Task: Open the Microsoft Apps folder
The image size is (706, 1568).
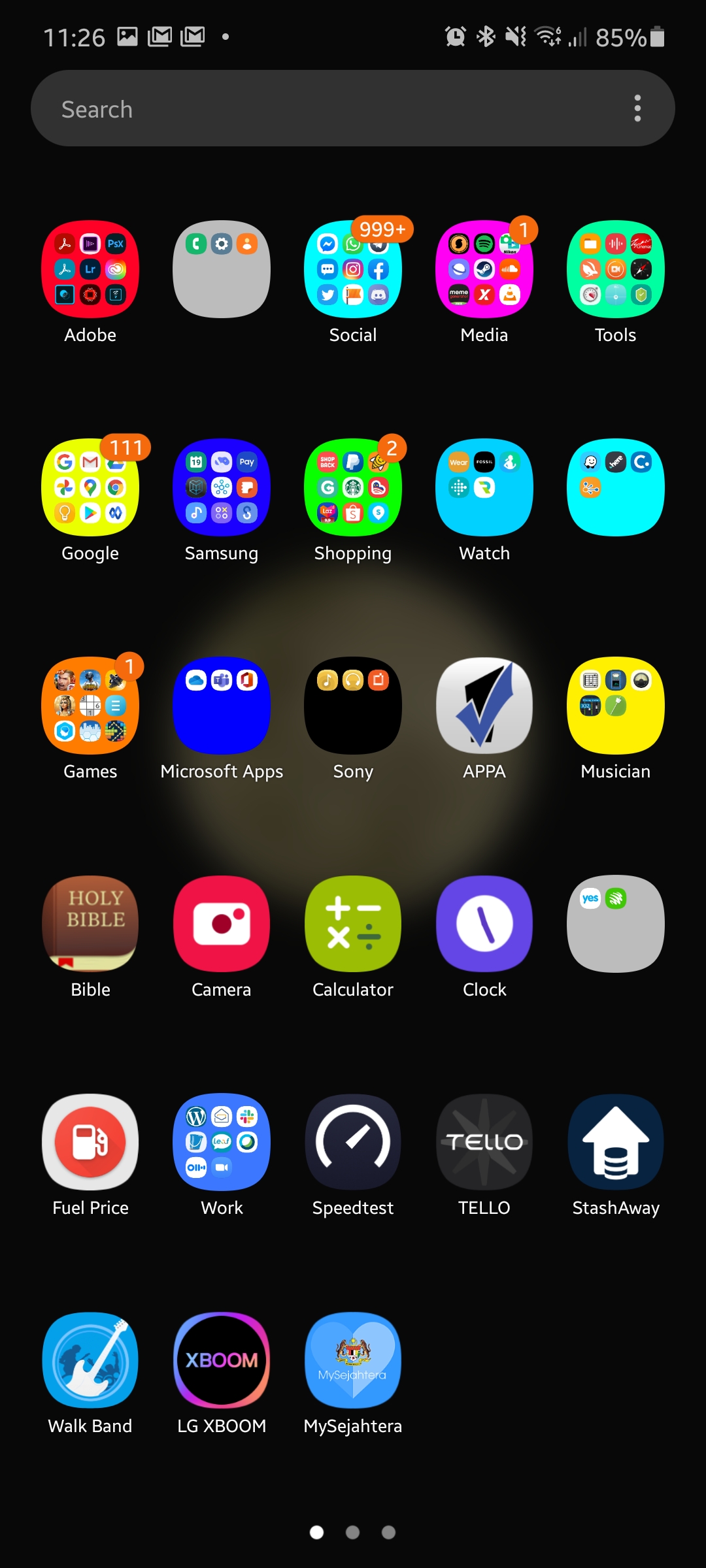Action: point(222,706)
